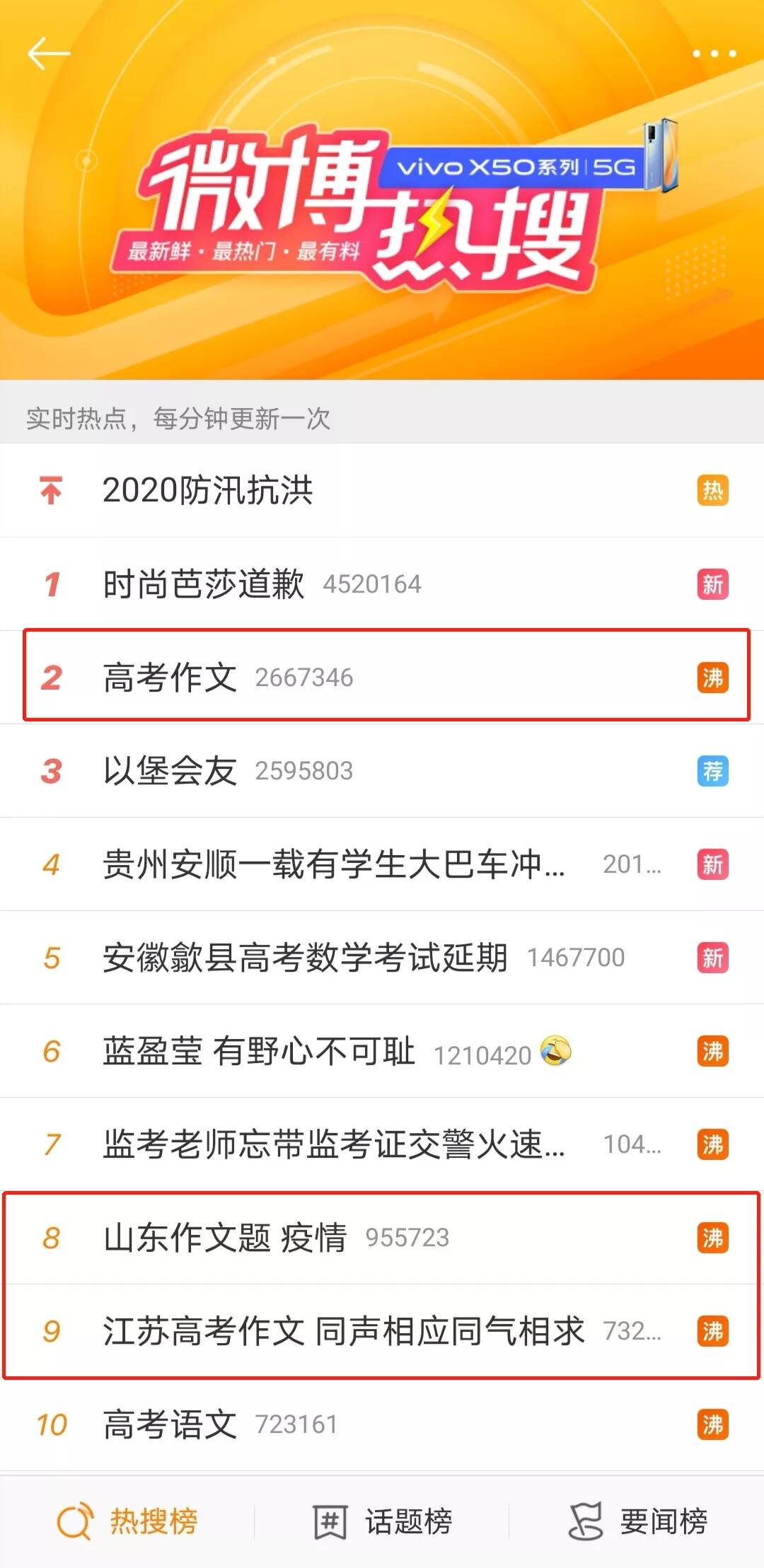Open 山东作文题 疫情 topic

pos(225,1238)
